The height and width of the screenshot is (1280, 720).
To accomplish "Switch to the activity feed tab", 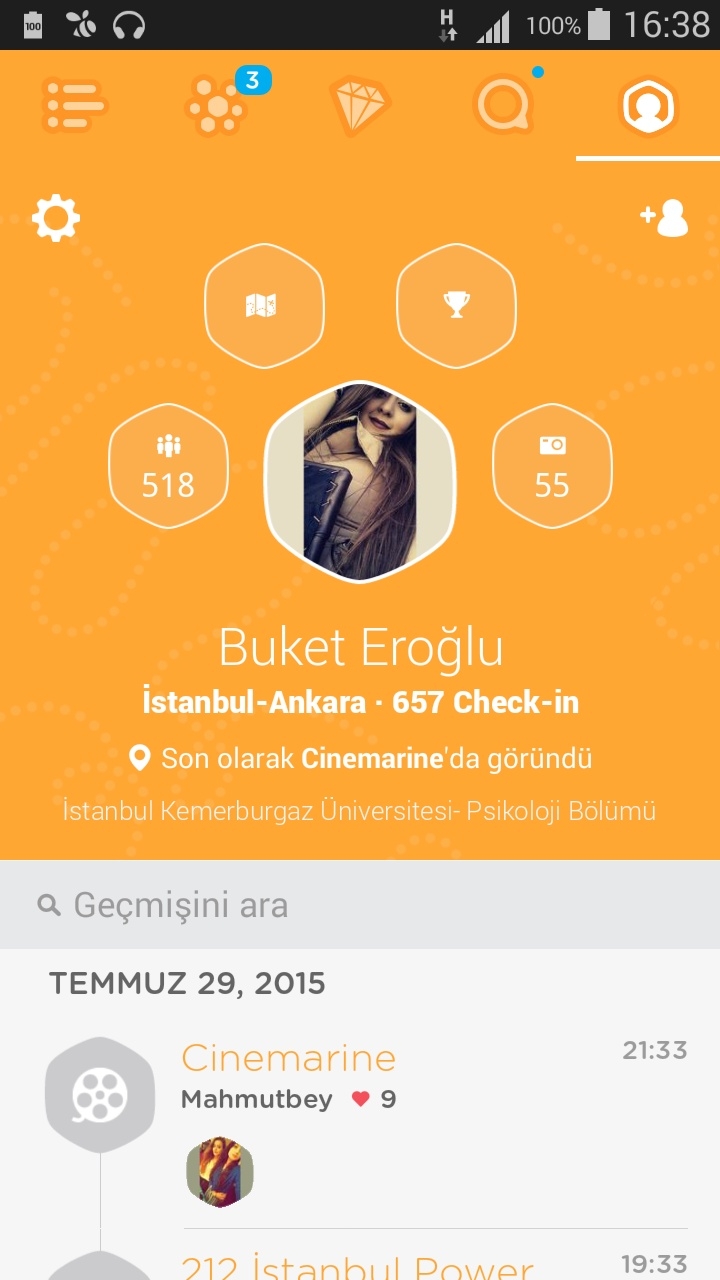I will (74, 105).
